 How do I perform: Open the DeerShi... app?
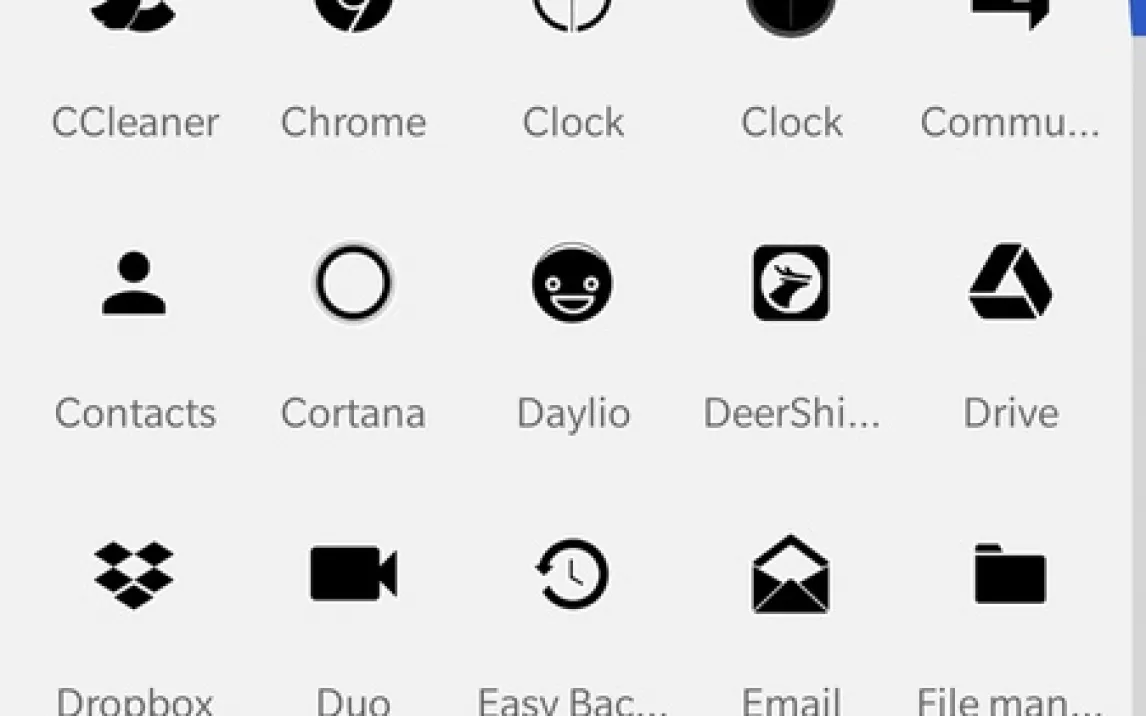click(791, 284)
